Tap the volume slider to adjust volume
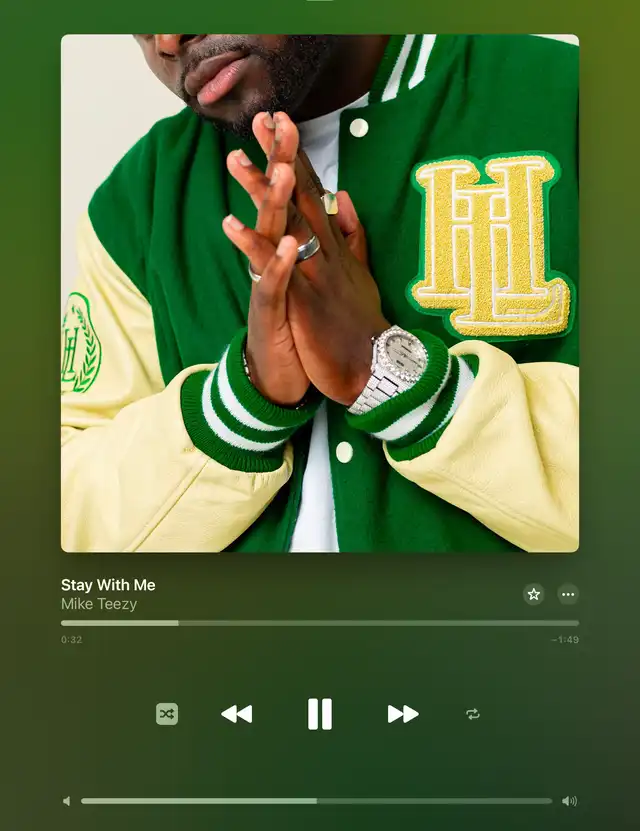640x831 pixels. coord(316,801)
